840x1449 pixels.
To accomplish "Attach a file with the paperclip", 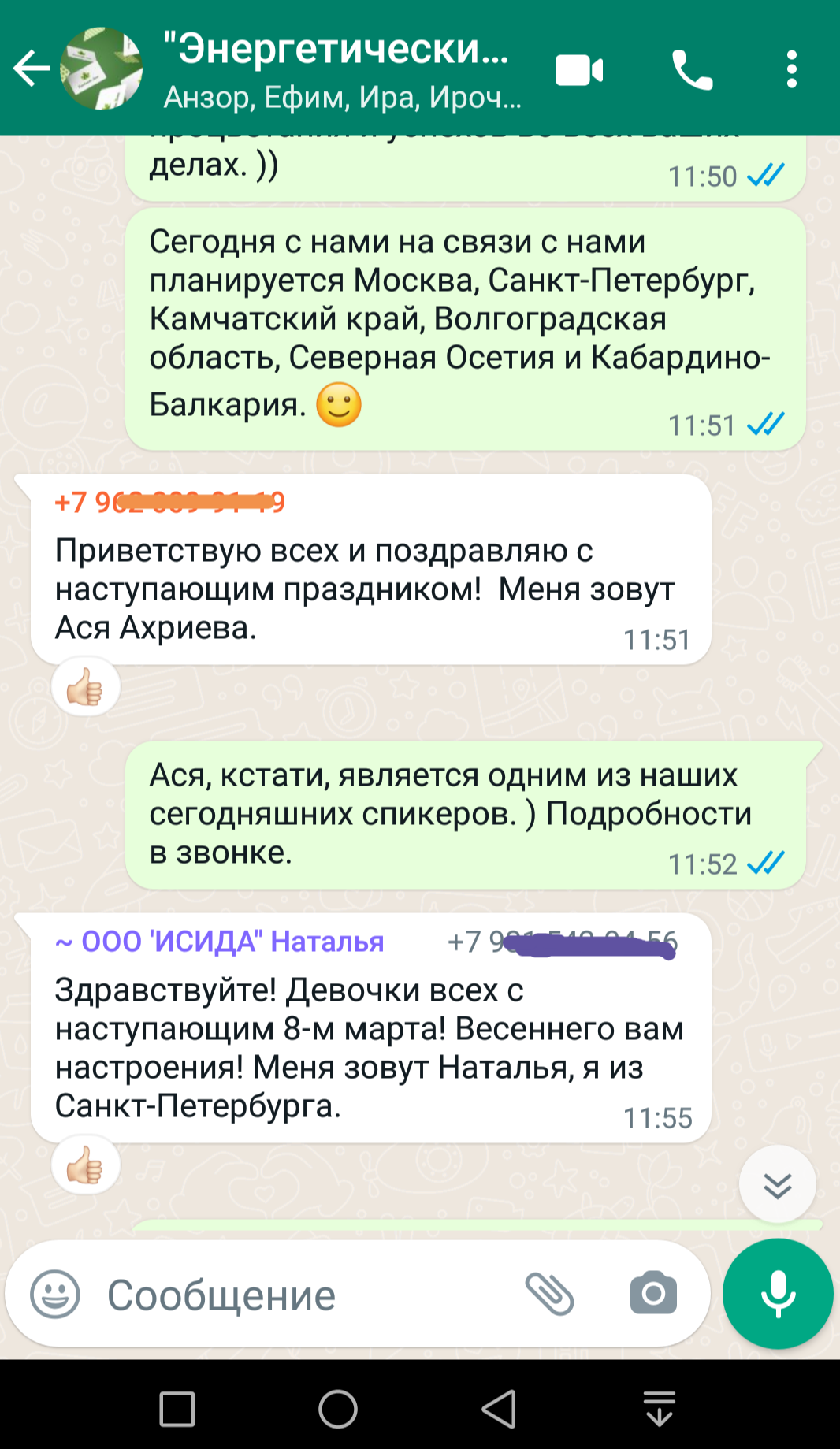I will 549,1295.
